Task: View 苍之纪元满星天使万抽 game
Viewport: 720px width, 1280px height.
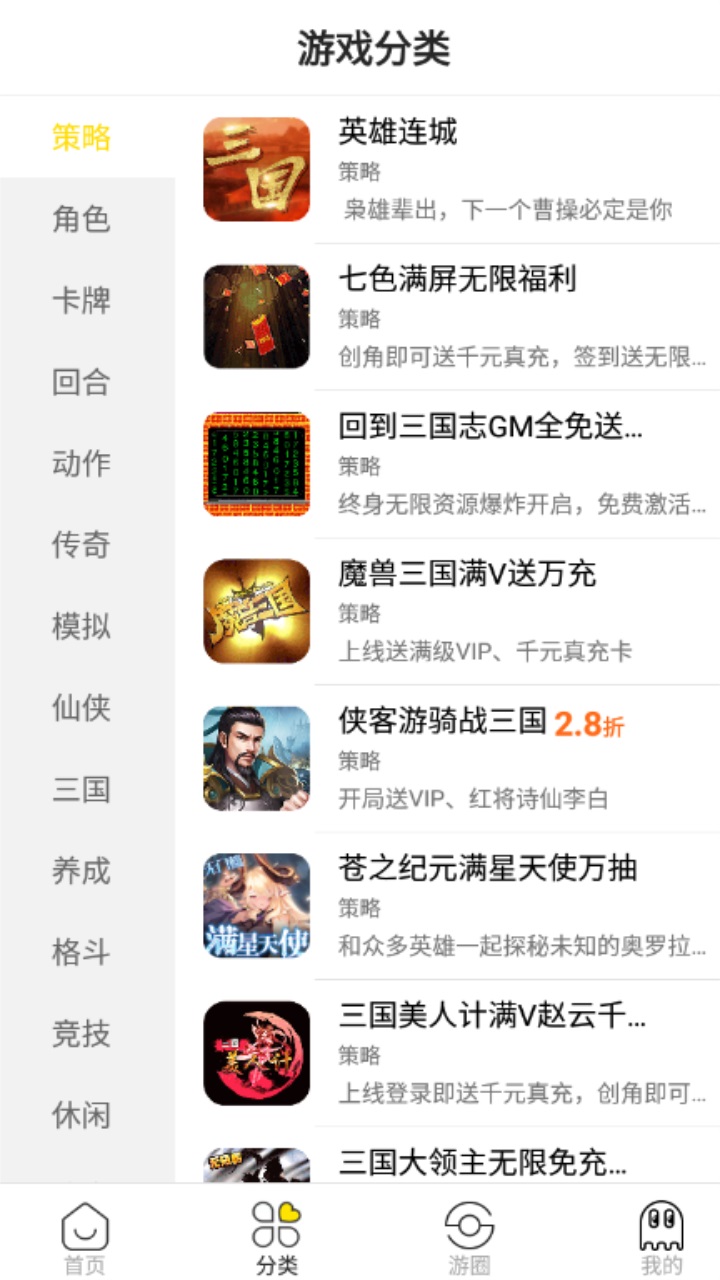Action: [x=460, y=905]
